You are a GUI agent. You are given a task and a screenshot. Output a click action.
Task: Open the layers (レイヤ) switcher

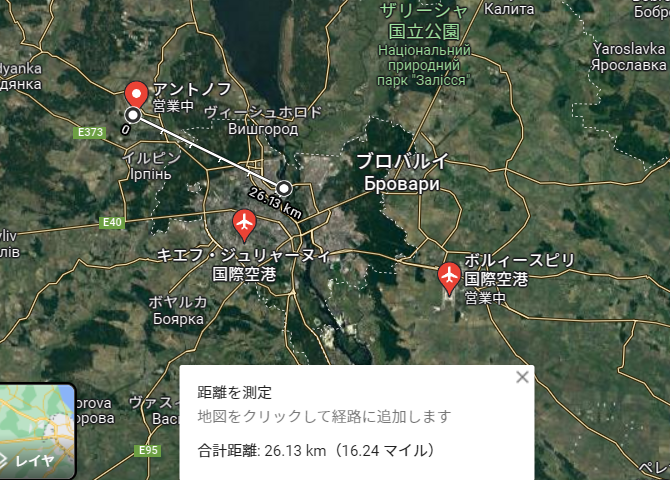tap(37, 431)
